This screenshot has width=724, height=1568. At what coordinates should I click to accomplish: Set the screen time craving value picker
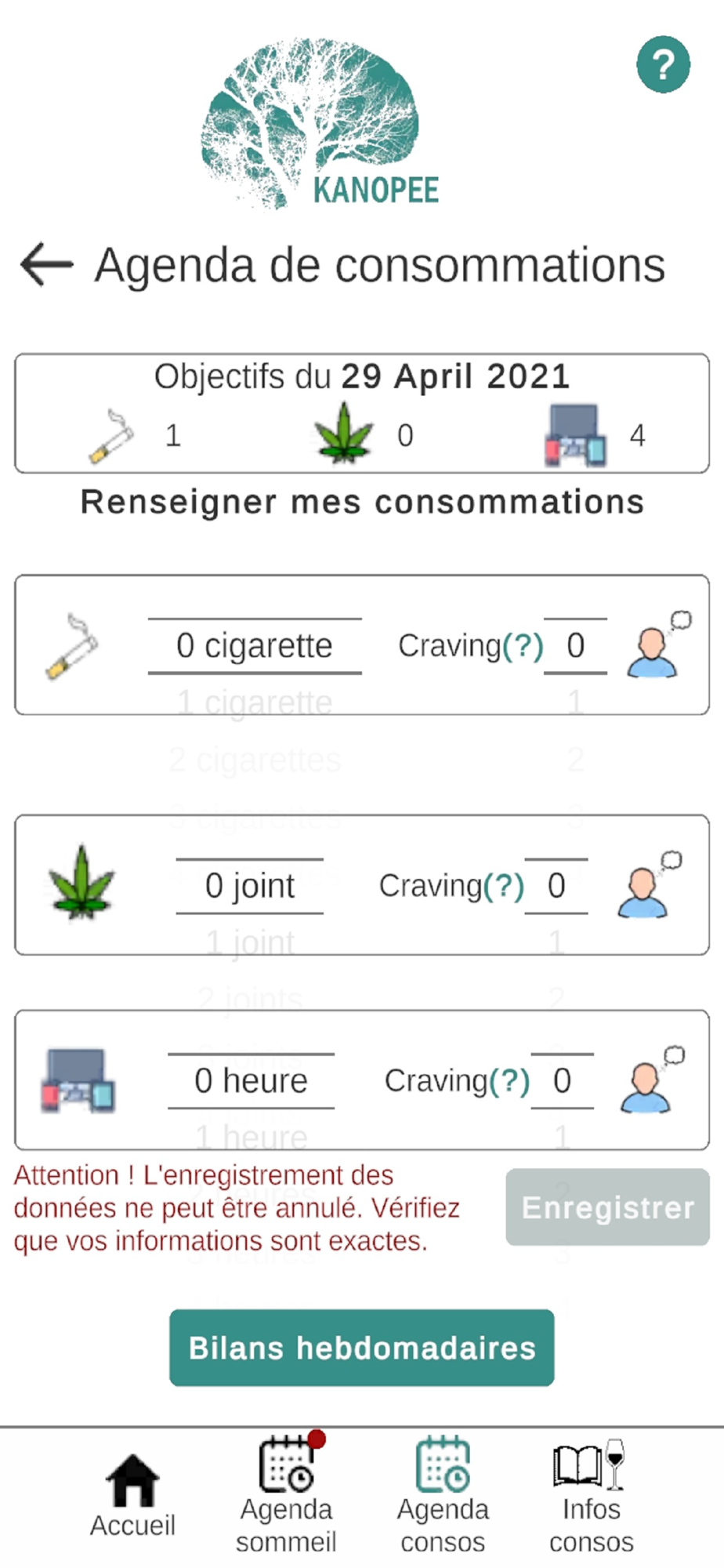562,1081
